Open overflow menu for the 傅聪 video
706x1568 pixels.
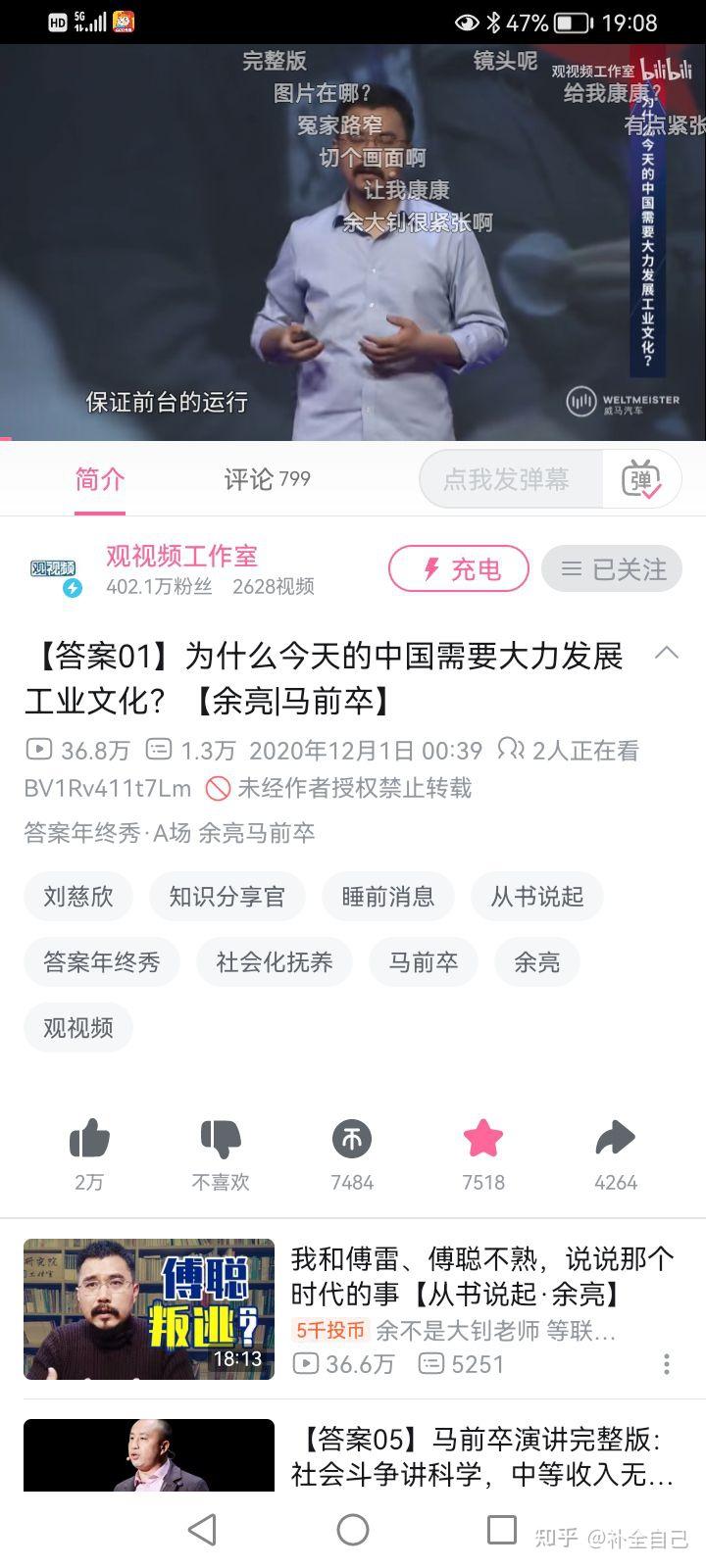tap(667, 1364)
